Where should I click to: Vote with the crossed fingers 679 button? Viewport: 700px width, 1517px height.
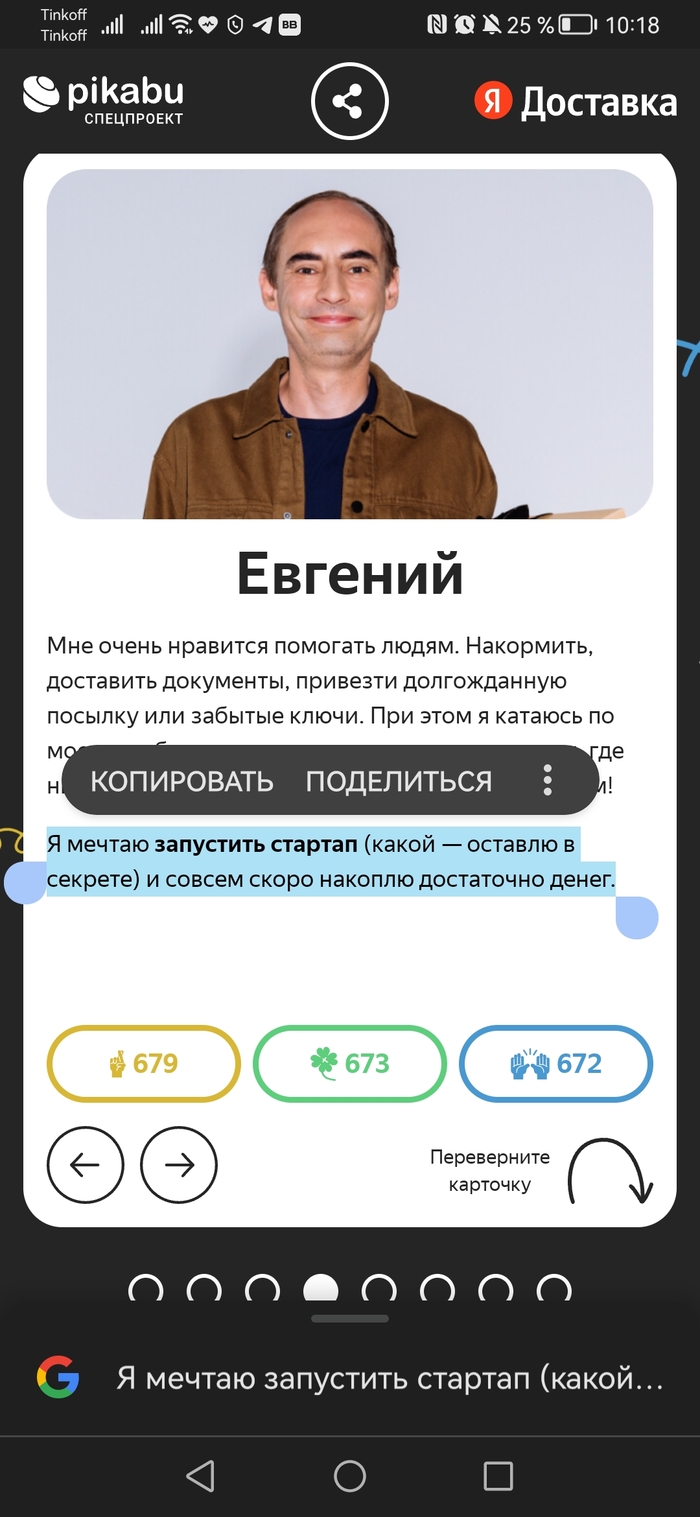click(x=144, y=1063)
